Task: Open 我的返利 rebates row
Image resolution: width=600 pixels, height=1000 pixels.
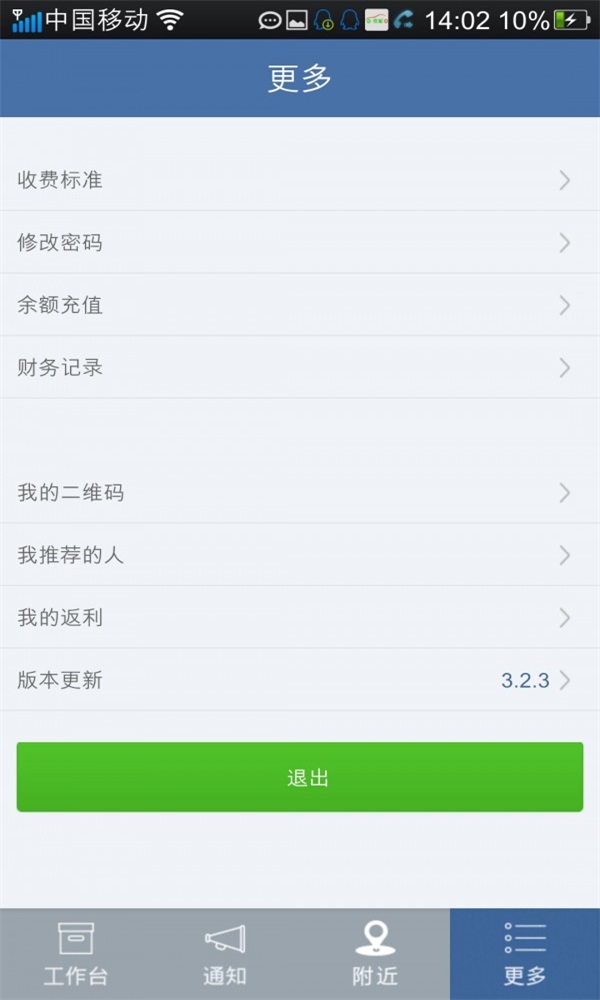Action: 300,617
